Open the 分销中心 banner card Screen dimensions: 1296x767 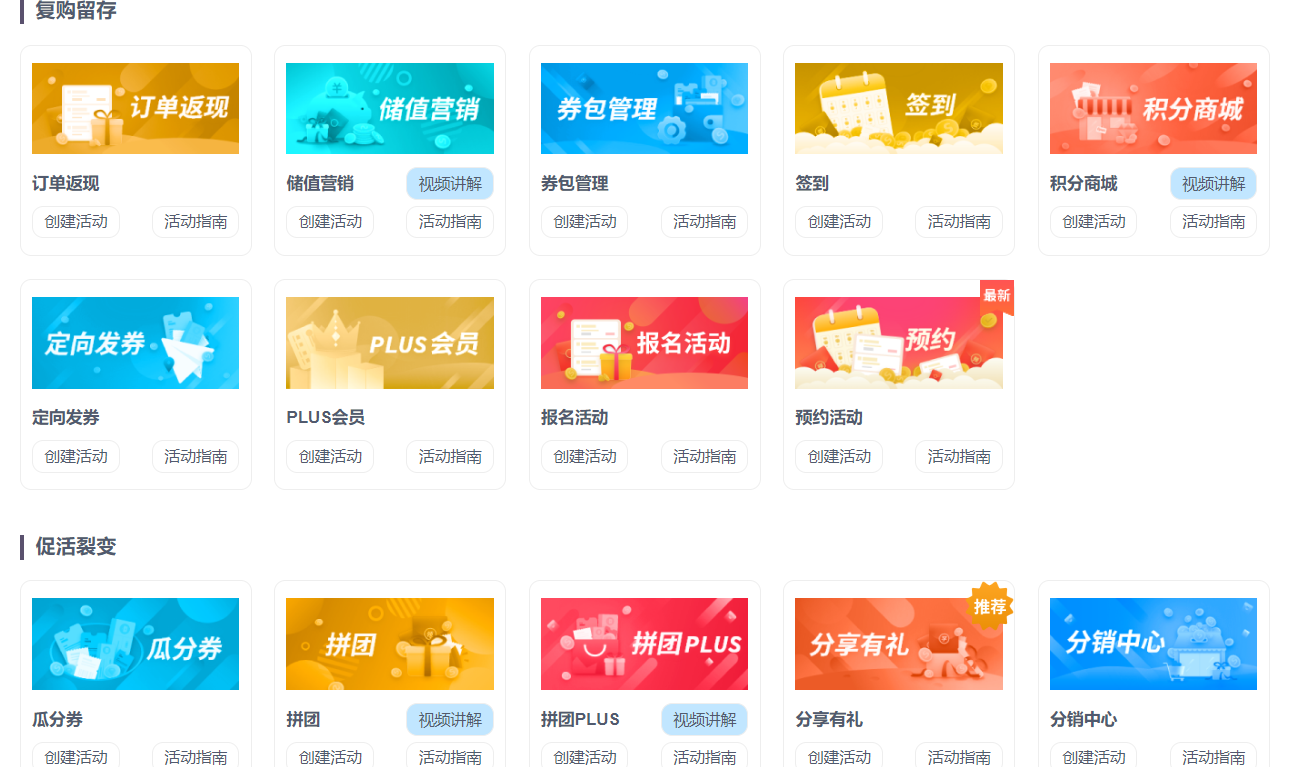click(1153, 644)
